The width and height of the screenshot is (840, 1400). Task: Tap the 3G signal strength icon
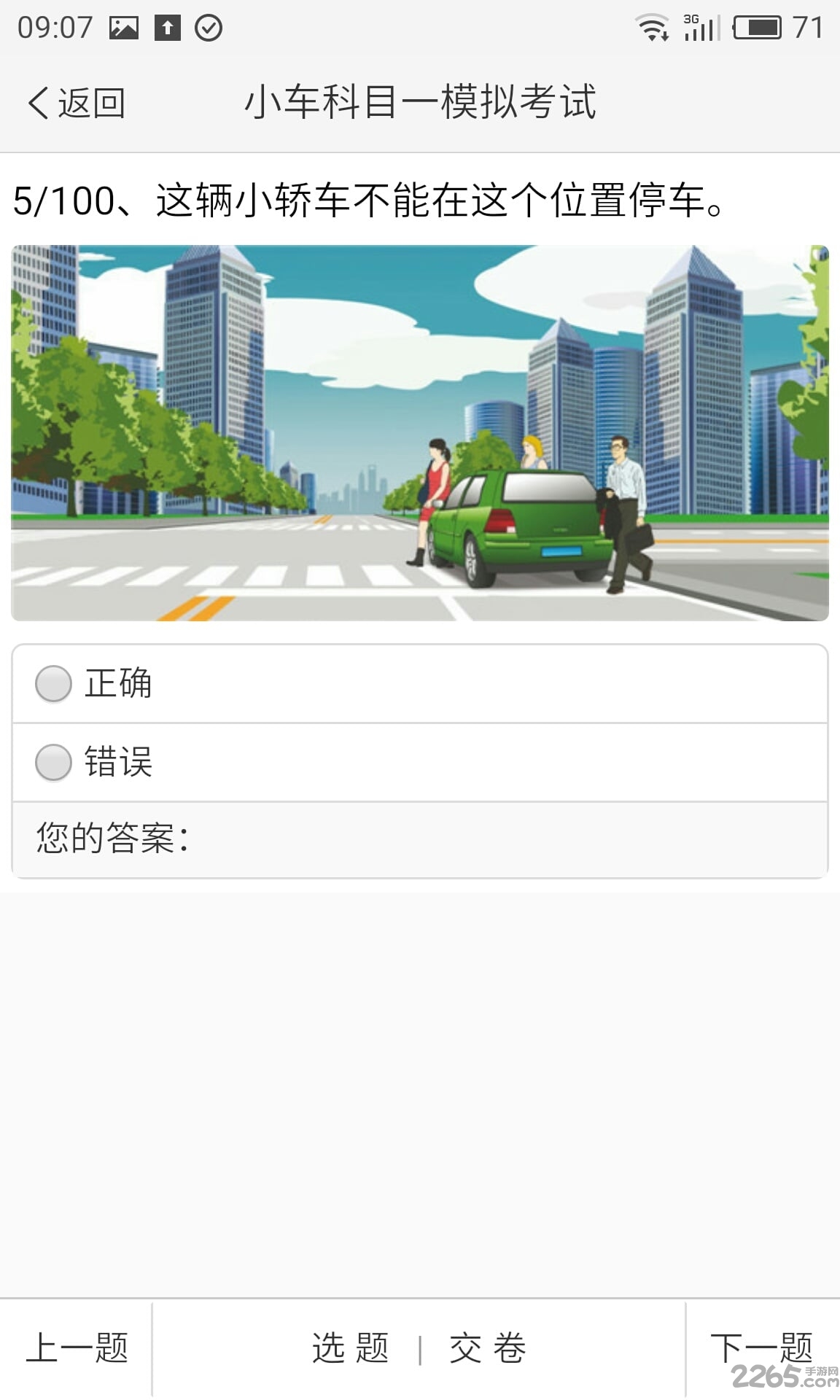(700, 28)
